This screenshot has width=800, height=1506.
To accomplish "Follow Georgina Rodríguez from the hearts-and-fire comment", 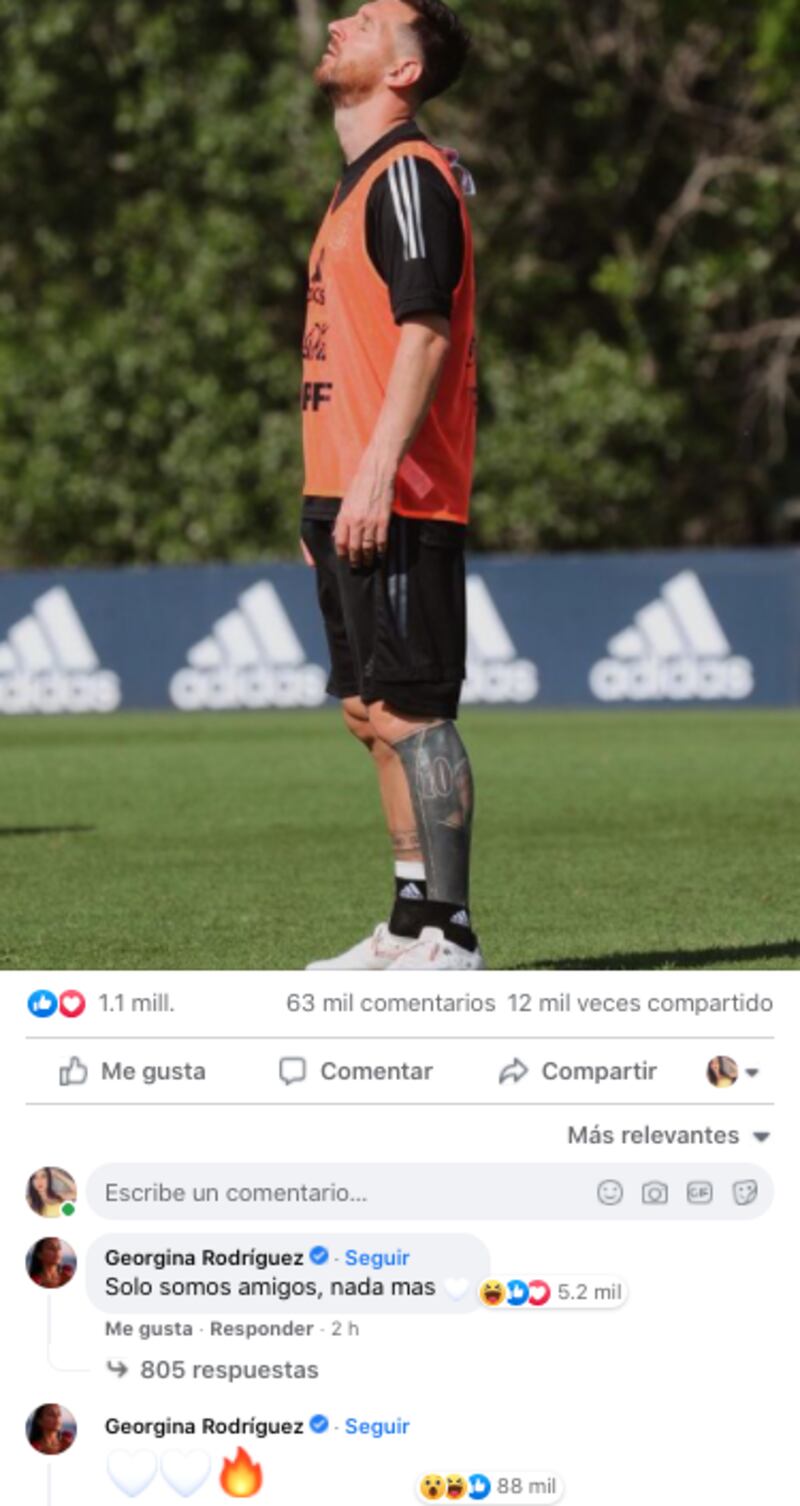I will (x=377, y=1426).
